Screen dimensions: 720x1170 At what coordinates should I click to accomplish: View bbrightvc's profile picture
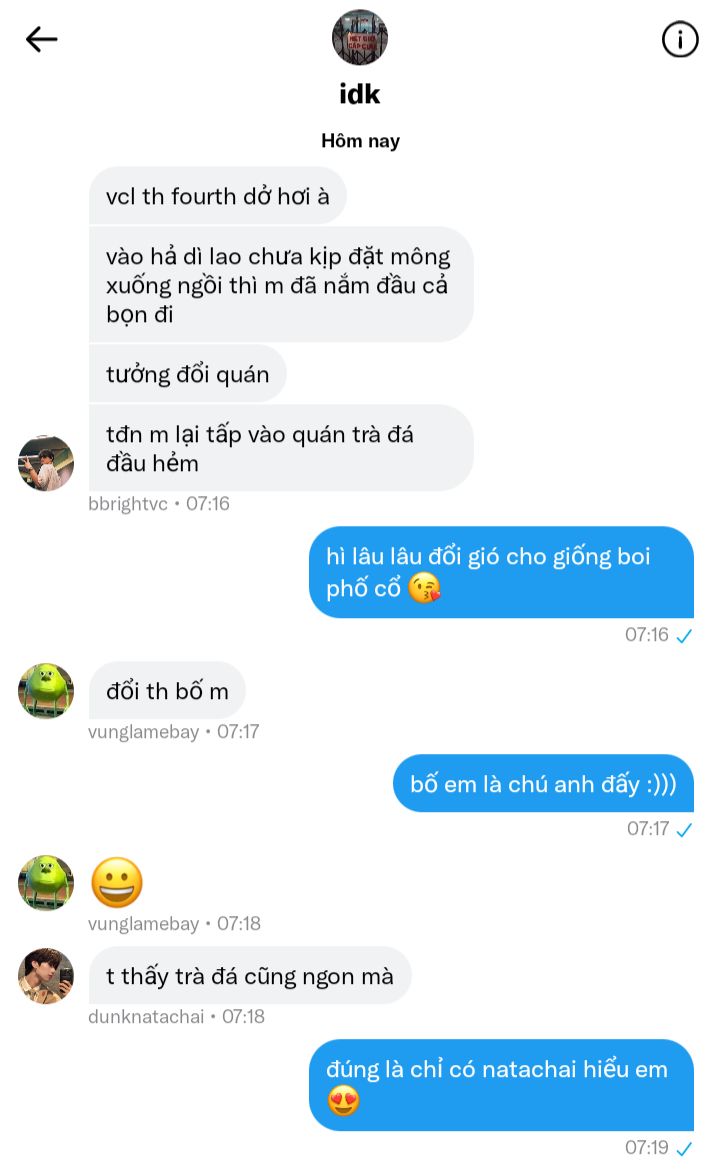46,463
